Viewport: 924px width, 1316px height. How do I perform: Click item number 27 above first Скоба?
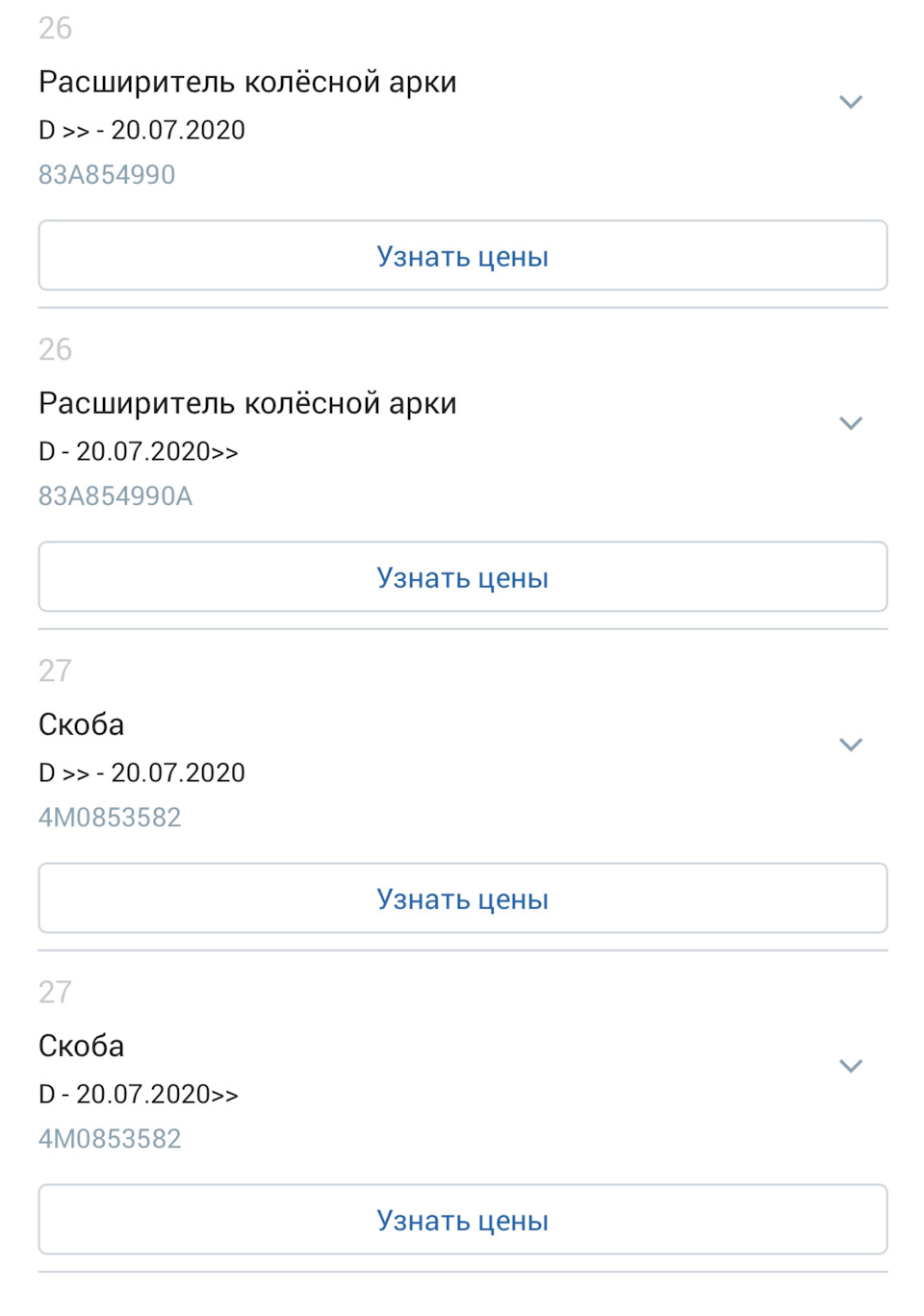coord(55,671)
